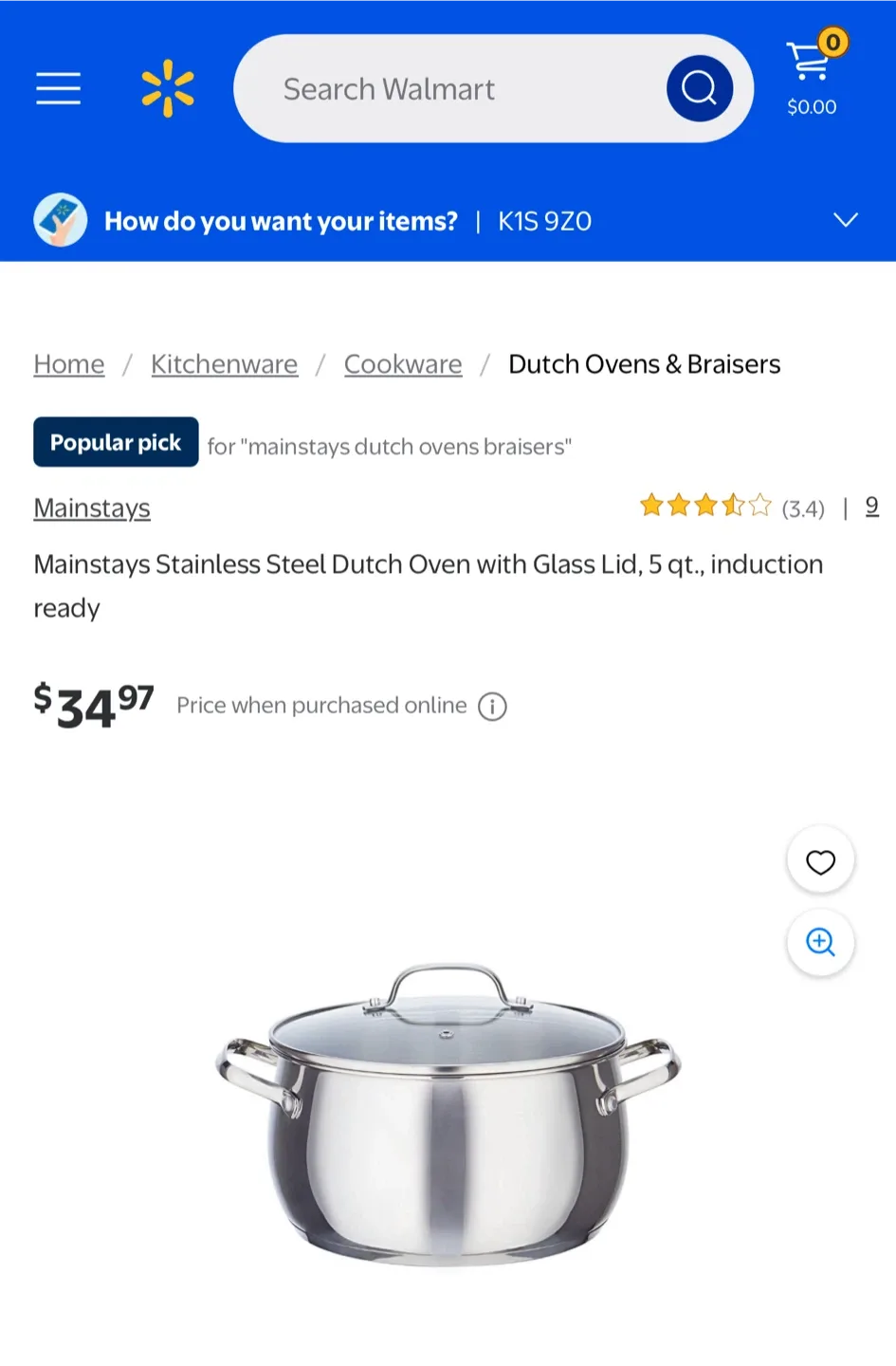Go to the Cookware category
Viewport: 896px width, 1366px height.
(x=402, y=363)
